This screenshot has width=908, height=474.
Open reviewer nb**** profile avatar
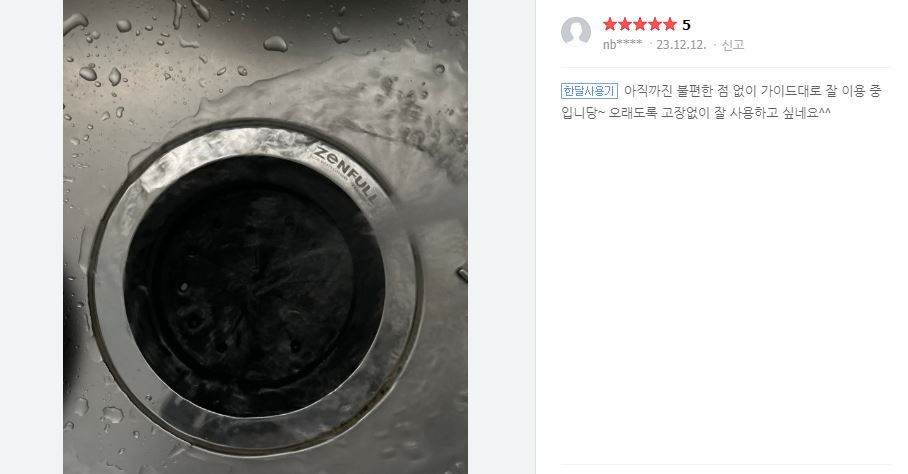[576, 33]
